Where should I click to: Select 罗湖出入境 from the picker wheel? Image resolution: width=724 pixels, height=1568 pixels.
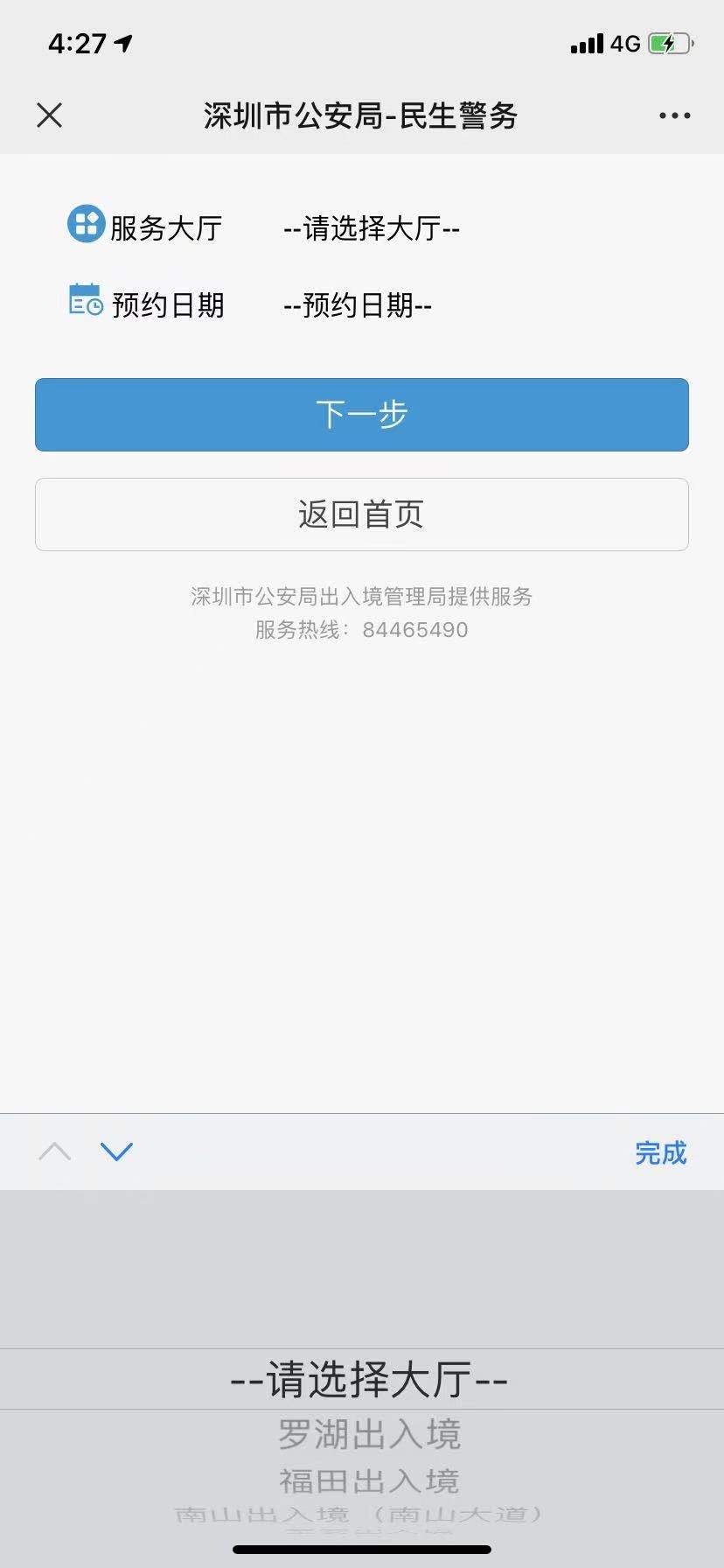click(x=368, y=1433)
